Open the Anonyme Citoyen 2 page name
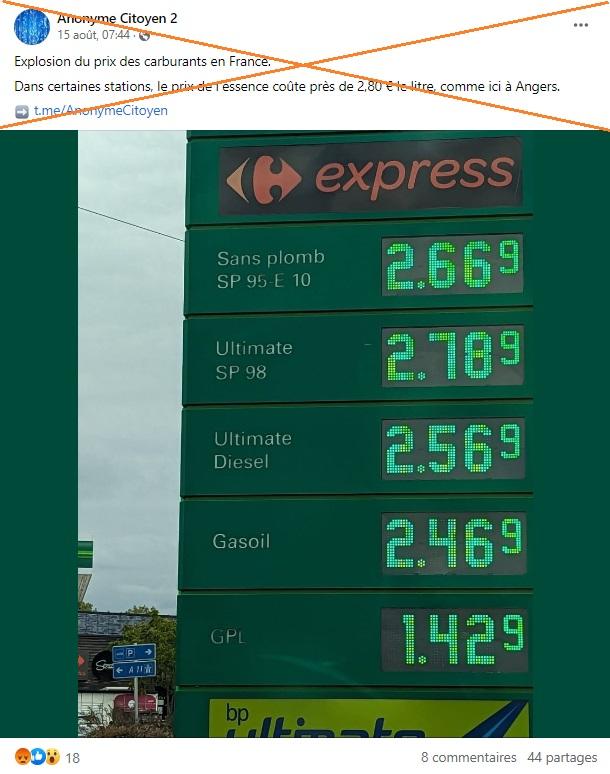The width and height of the screenshot is (610, 774). click(x=117, y=18)
